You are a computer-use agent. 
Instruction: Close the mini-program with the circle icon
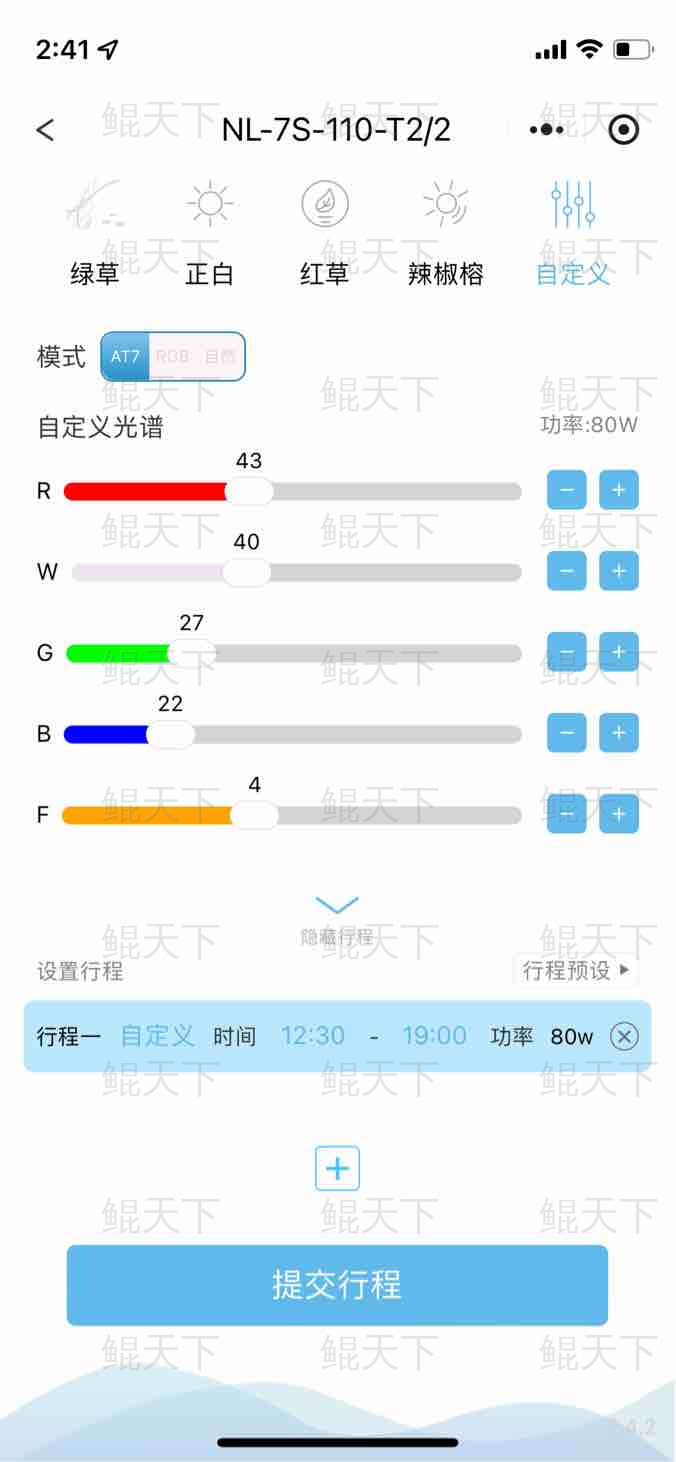pyautogui.click(x=623, y=130)
